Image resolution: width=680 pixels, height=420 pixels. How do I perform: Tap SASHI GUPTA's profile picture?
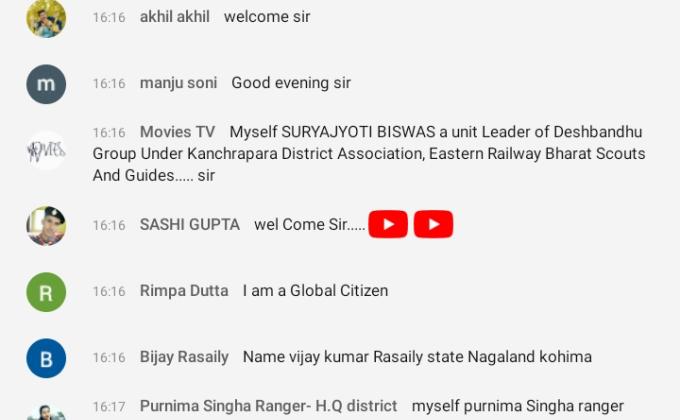(x=46, y=226)
